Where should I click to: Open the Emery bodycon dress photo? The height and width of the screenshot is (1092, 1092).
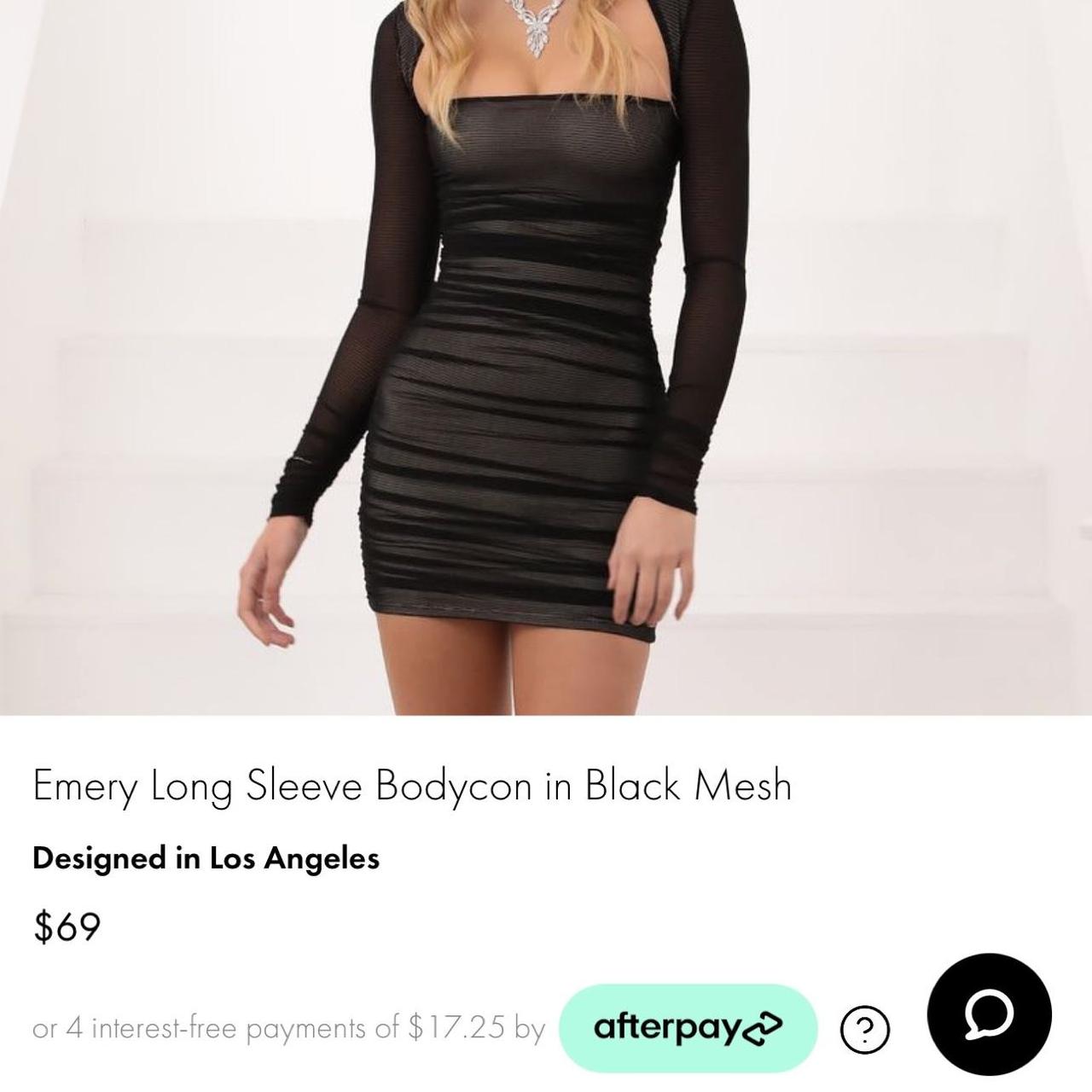[546, 358]
